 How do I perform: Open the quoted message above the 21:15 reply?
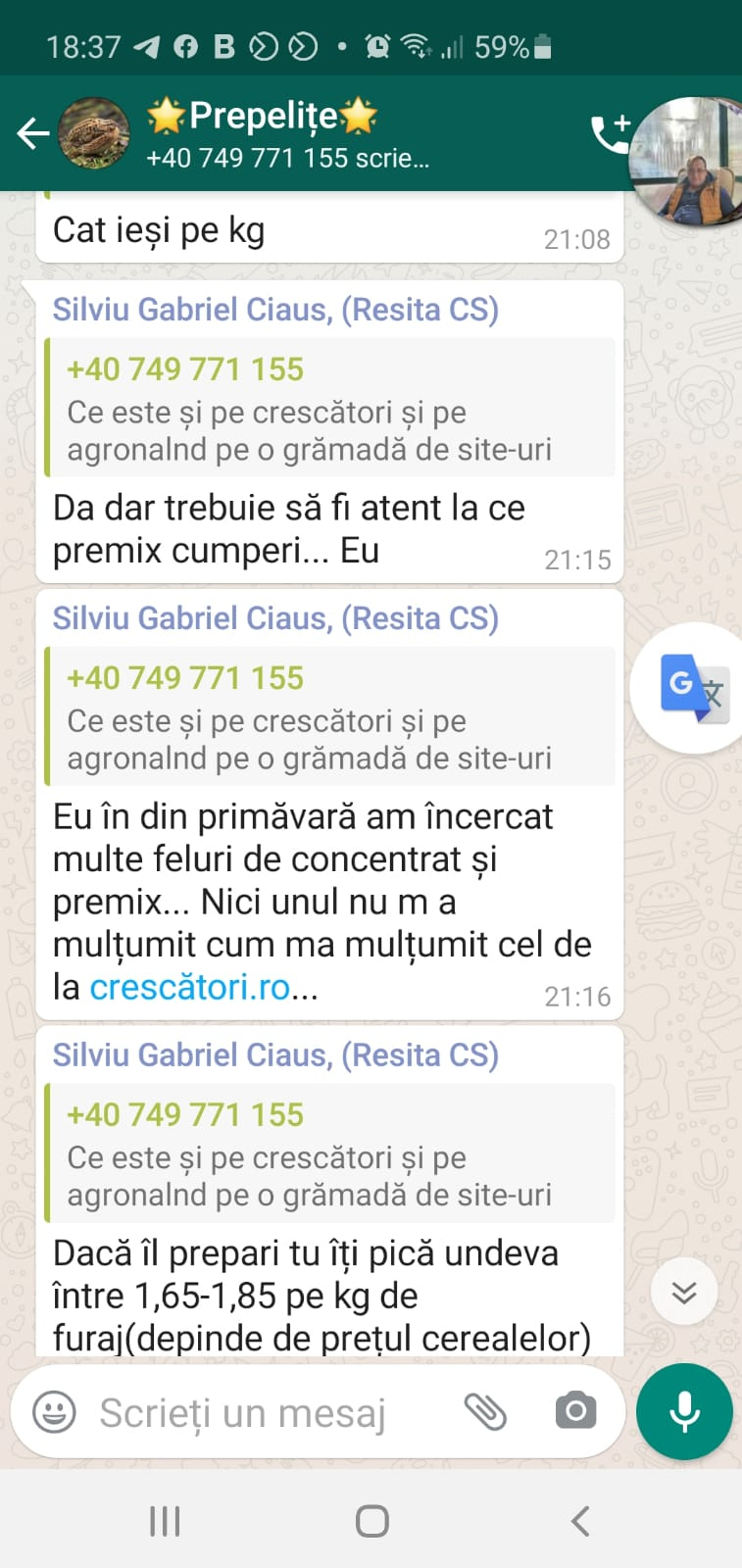[x=330, y=408]
